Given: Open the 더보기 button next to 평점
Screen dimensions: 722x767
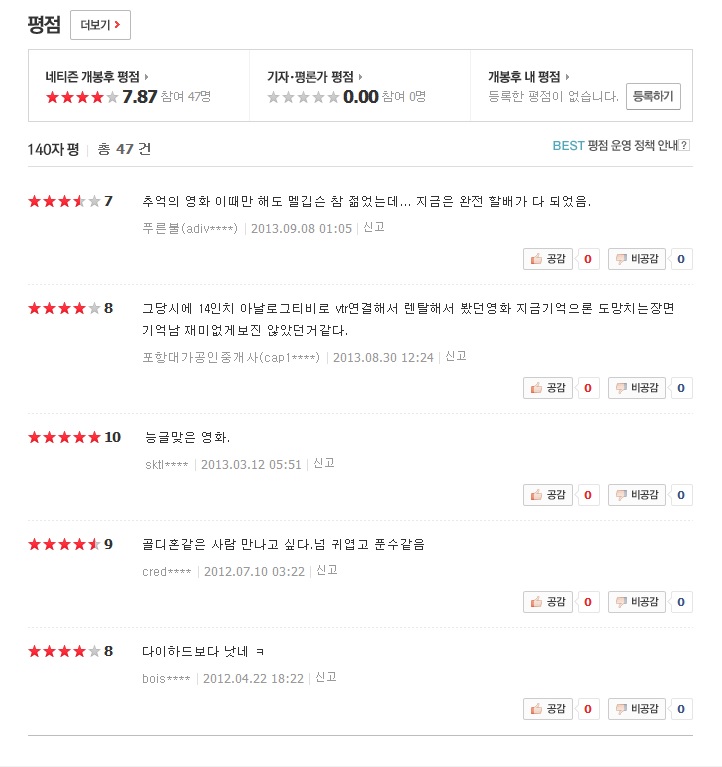Looking at the screenshot, I should click(x=100, y=25).
